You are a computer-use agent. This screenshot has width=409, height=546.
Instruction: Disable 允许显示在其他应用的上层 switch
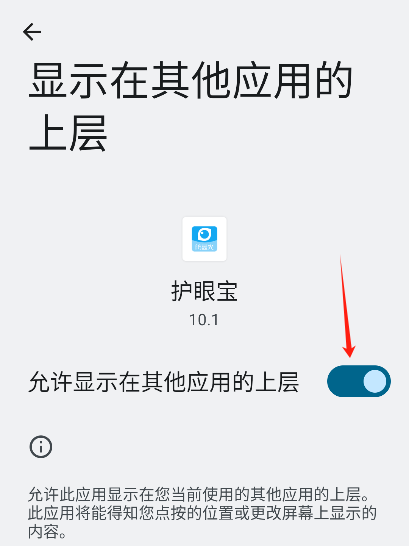pyautogui.click(x=359, y=381)
